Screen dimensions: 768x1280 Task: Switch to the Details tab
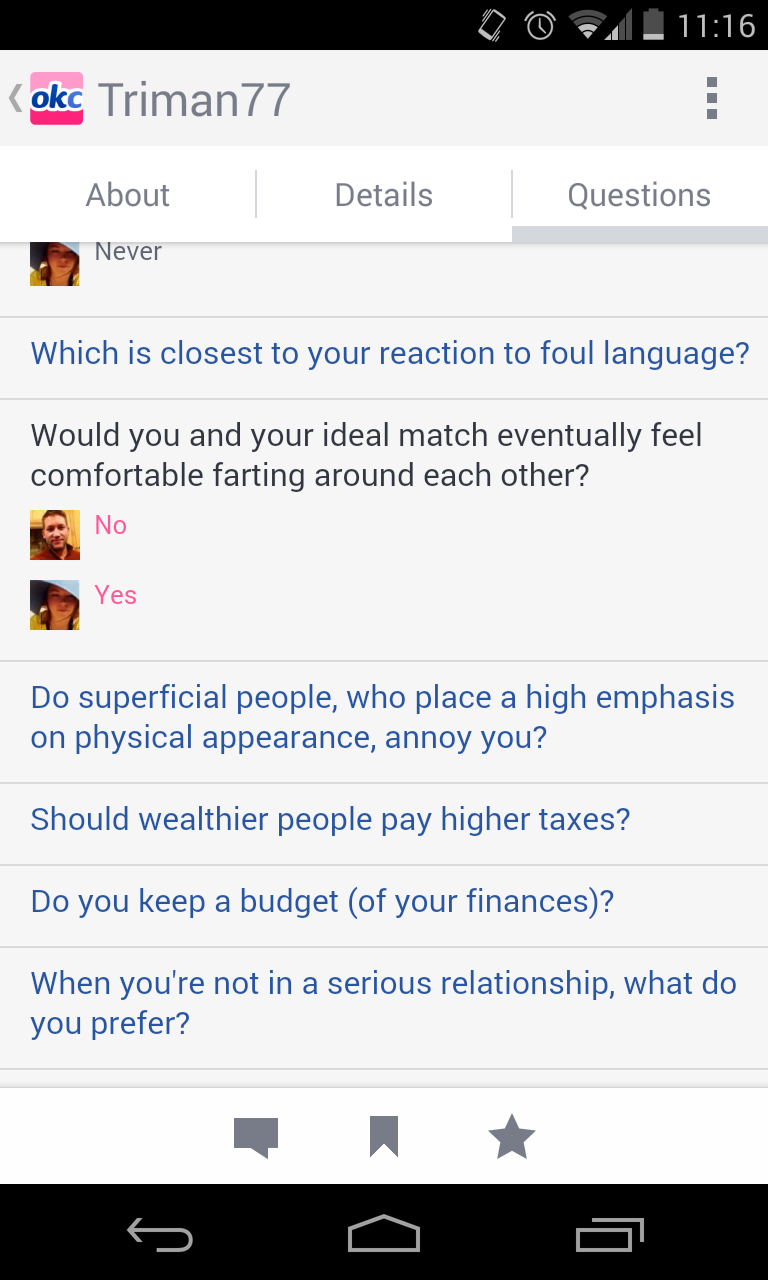tap(384, 195)
